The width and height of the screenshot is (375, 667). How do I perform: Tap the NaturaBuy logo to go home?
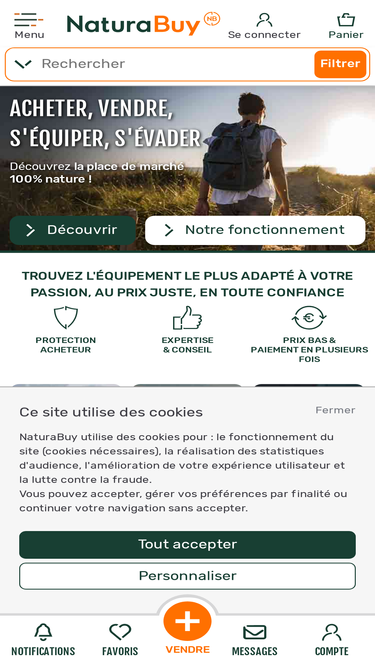pyautogui.click(x=143, y=24)
